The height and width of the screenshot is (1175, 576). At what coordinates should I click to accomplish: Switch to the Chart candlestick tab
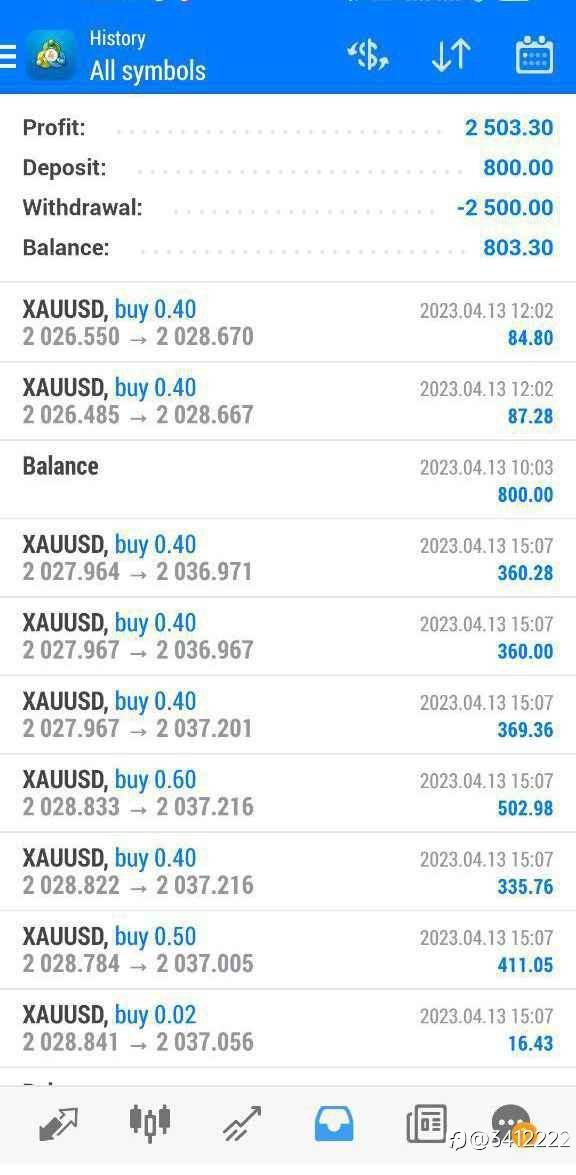coord(150,1123)
